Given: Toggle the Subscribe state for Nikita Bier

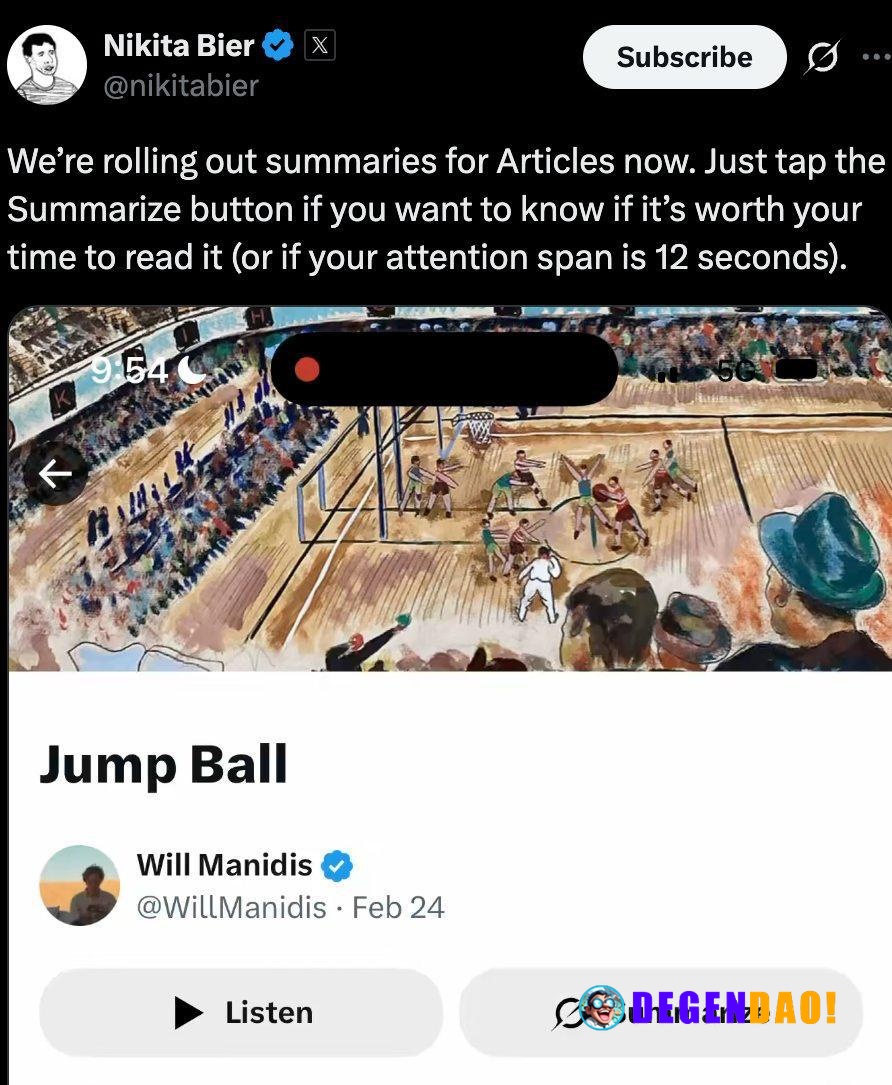Looking at the screenshot, I should tap(684, 57).
